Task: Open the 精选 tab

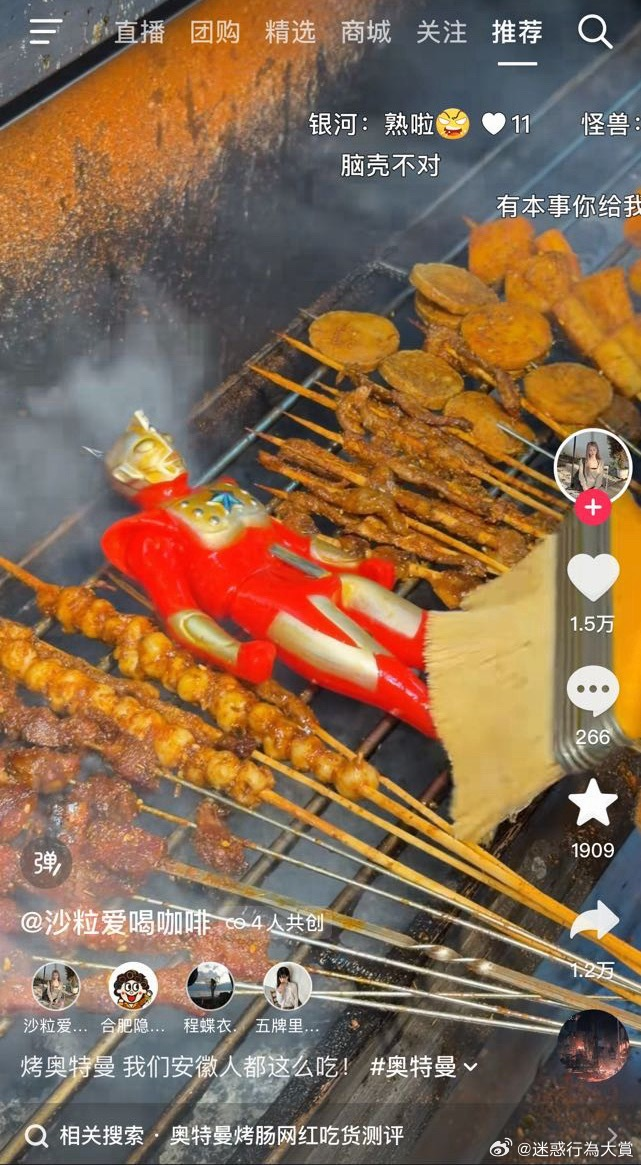Action: tap(290, 32)
